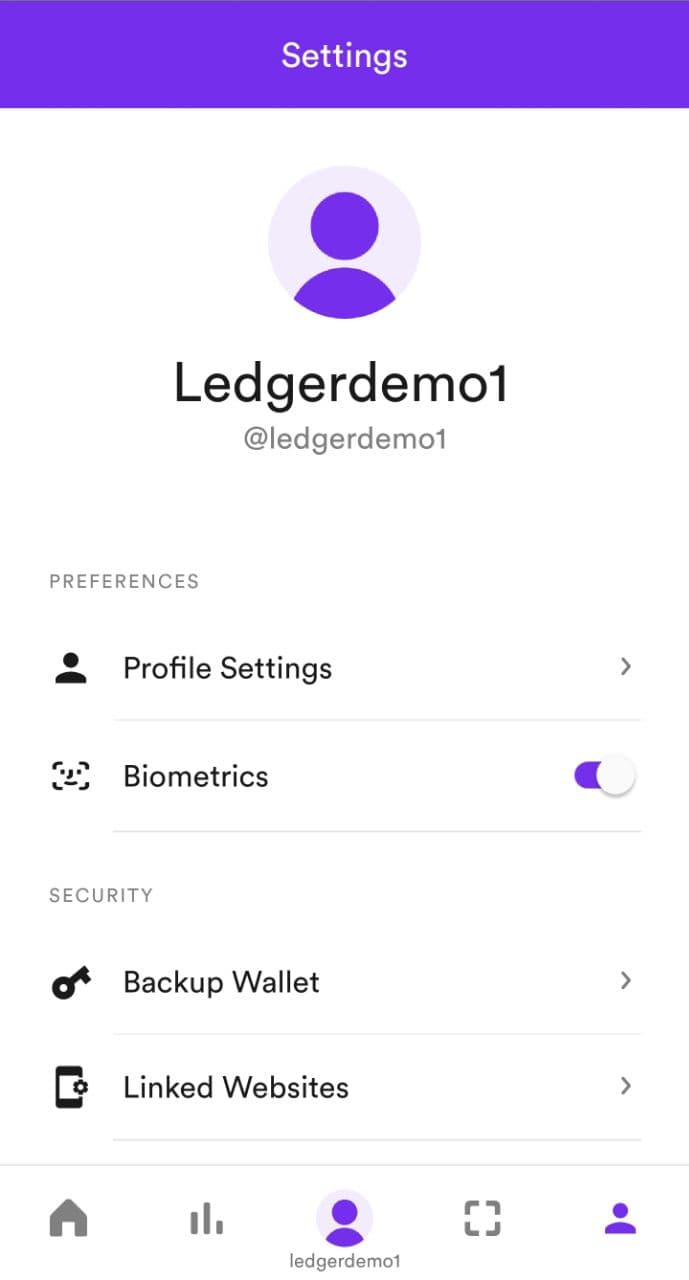Switch to the bar chart stats tab
The image size is (689, 1280).
coord(206,1219)
